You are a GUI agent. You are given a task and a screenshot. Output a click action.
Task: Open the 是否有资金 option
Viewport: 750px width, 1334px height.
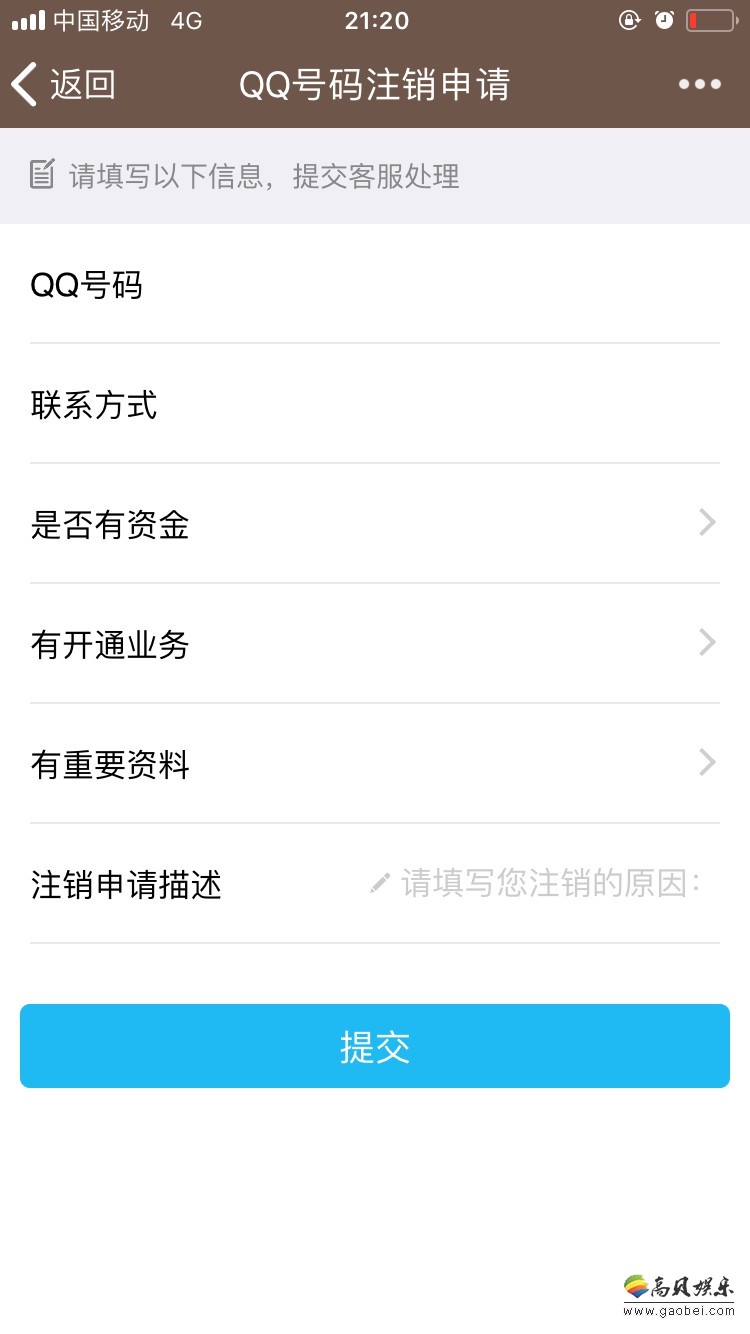pyautogui.click(x=375, y=524)
